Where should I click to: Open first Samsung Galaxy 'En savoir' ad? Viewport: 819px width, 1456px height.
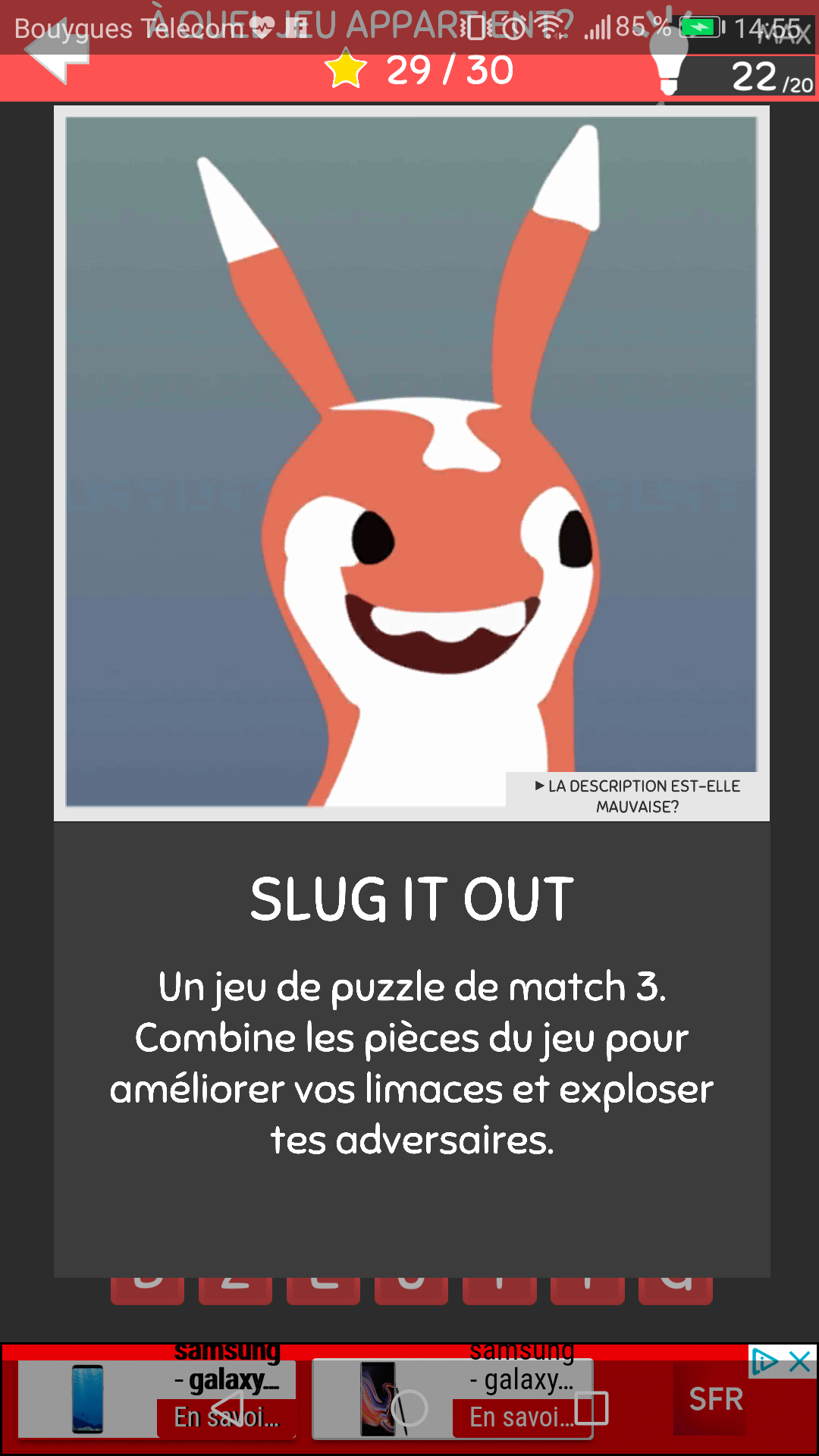point(226,1417)
